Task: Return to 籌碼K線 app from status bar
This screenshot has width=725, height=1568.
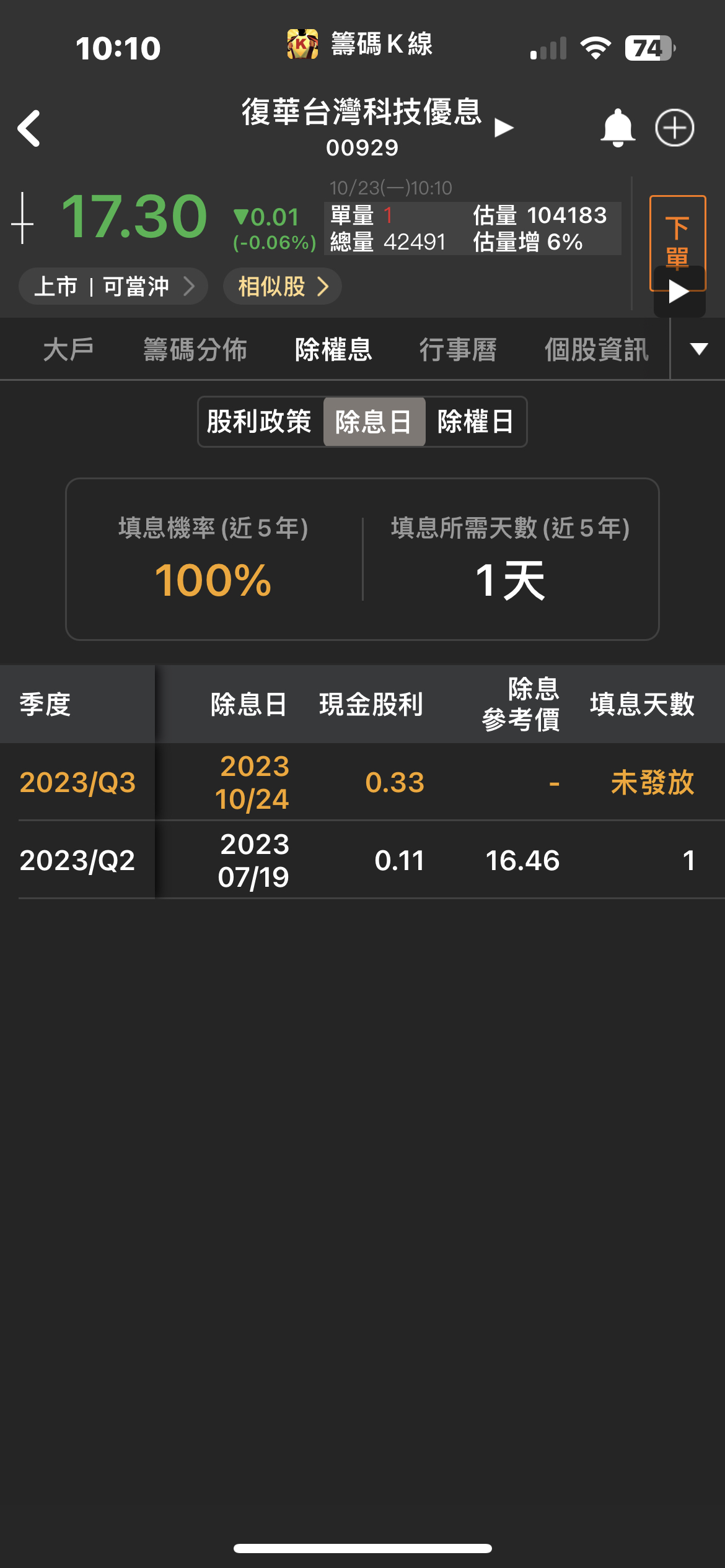Action: pos(361,45)
